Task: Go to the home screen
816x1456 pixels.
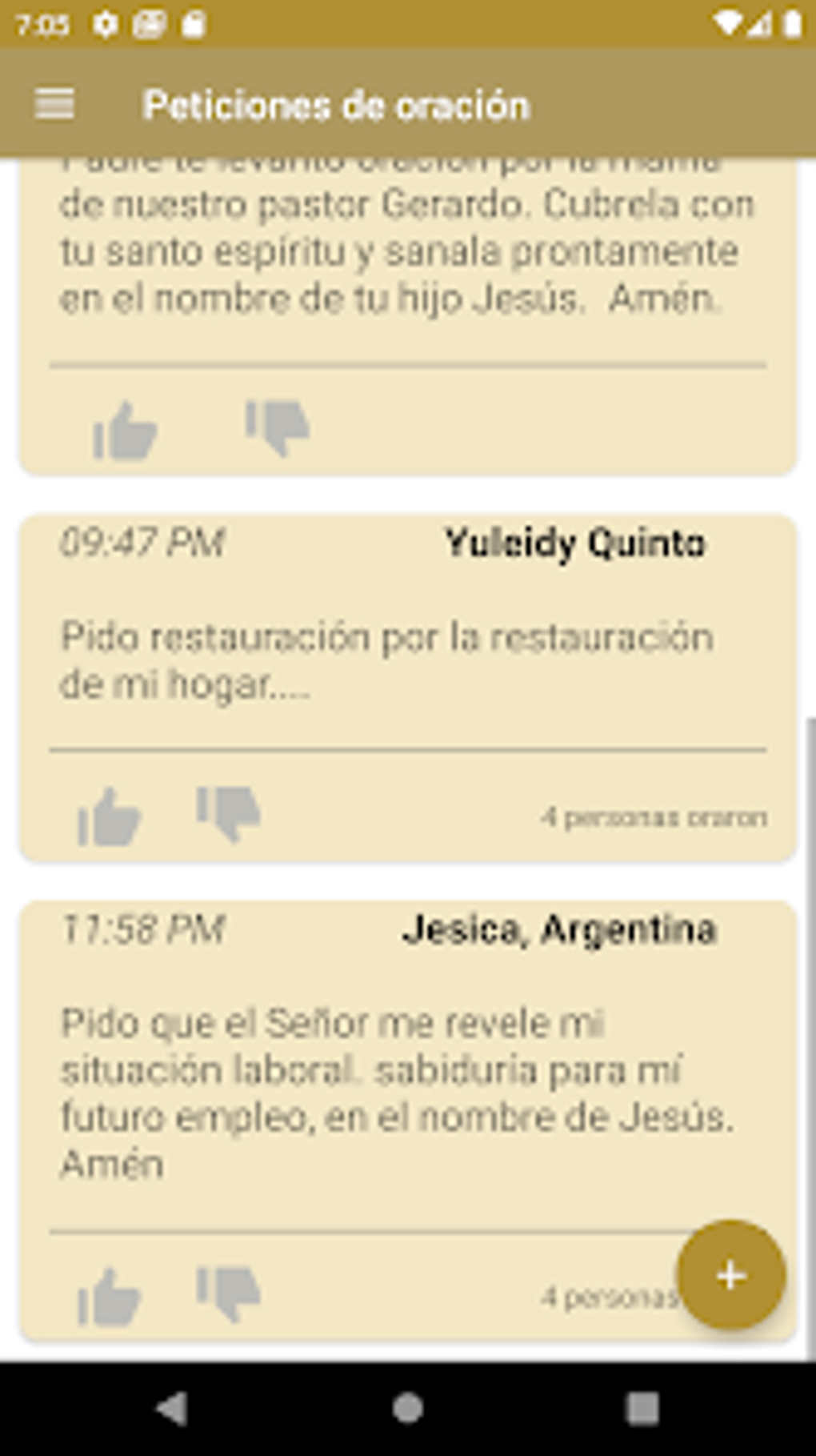Action: (x=408, y=1408)
